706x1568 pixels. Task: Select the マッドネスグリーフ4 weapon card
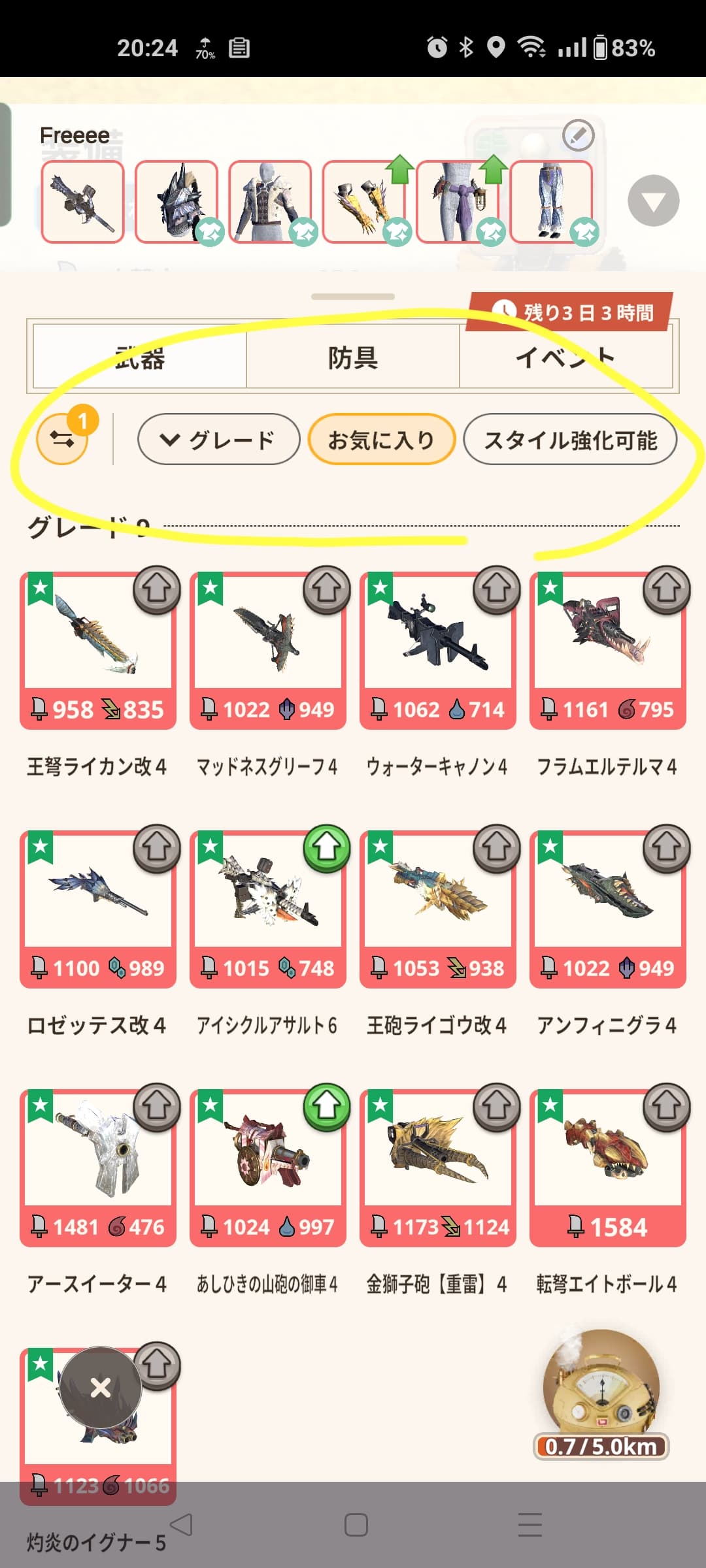tap(268, 650)
